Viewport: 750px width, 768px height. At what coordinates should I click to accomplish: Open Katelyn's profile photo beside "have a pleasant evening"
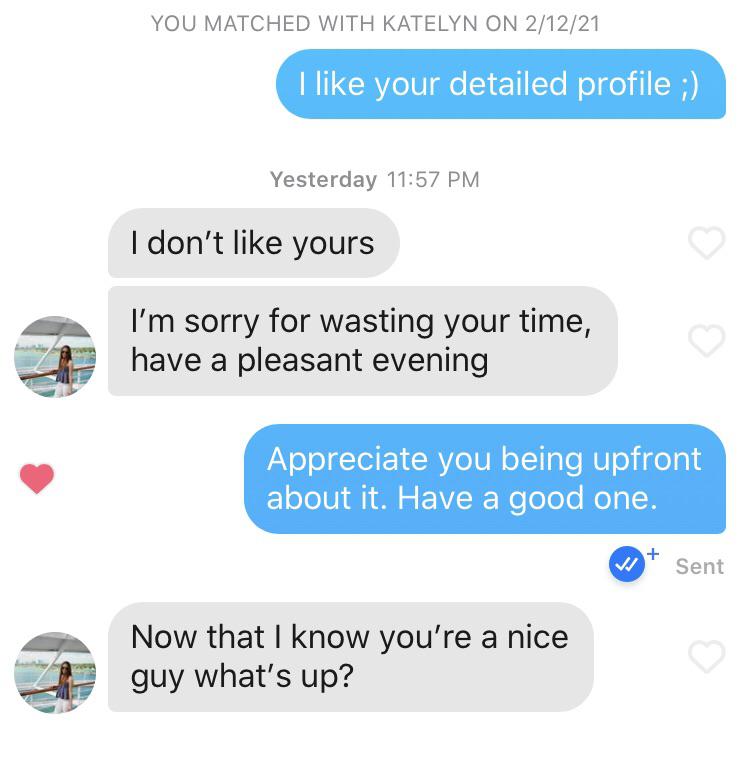coord(55,356)
